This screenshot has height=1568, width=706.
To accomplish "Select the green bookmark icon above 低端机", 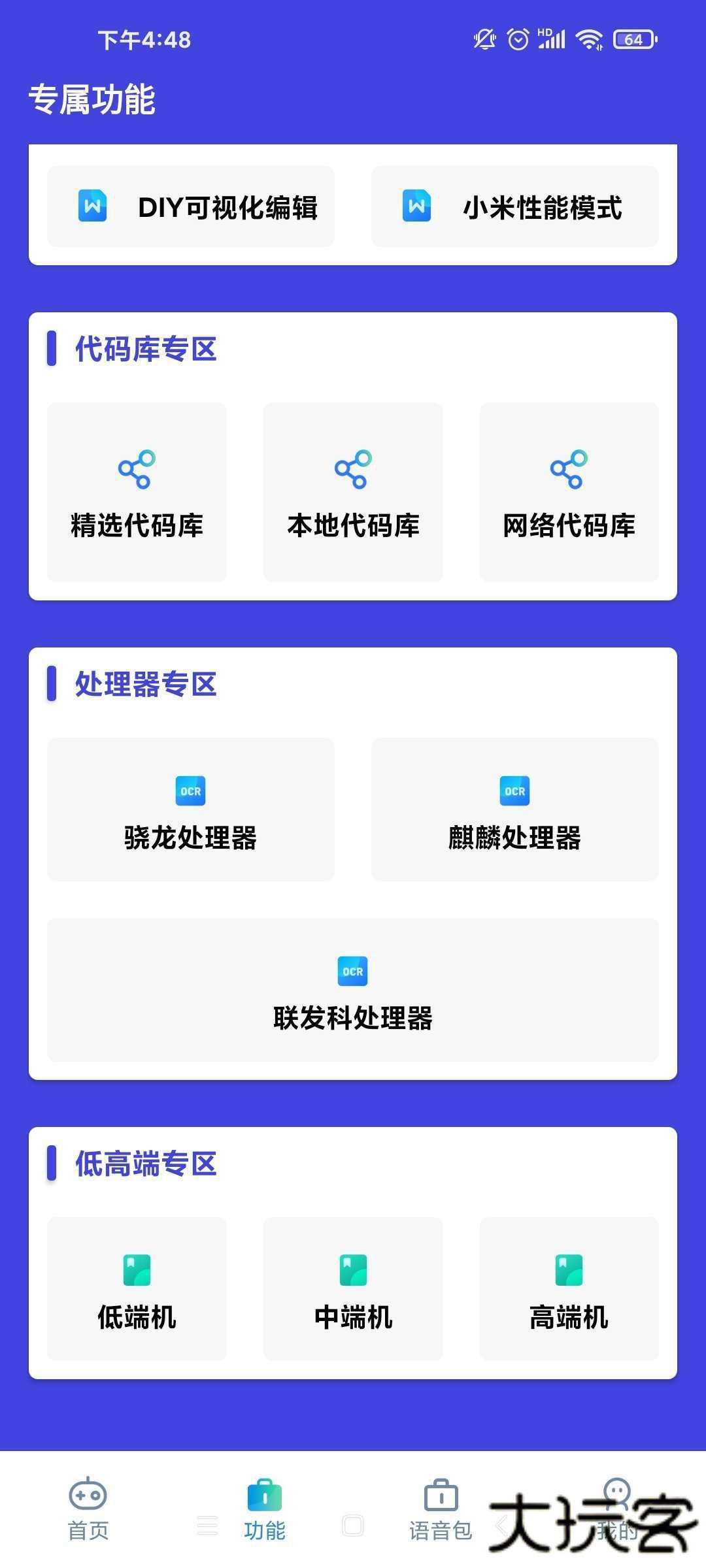I will 135,1267.
